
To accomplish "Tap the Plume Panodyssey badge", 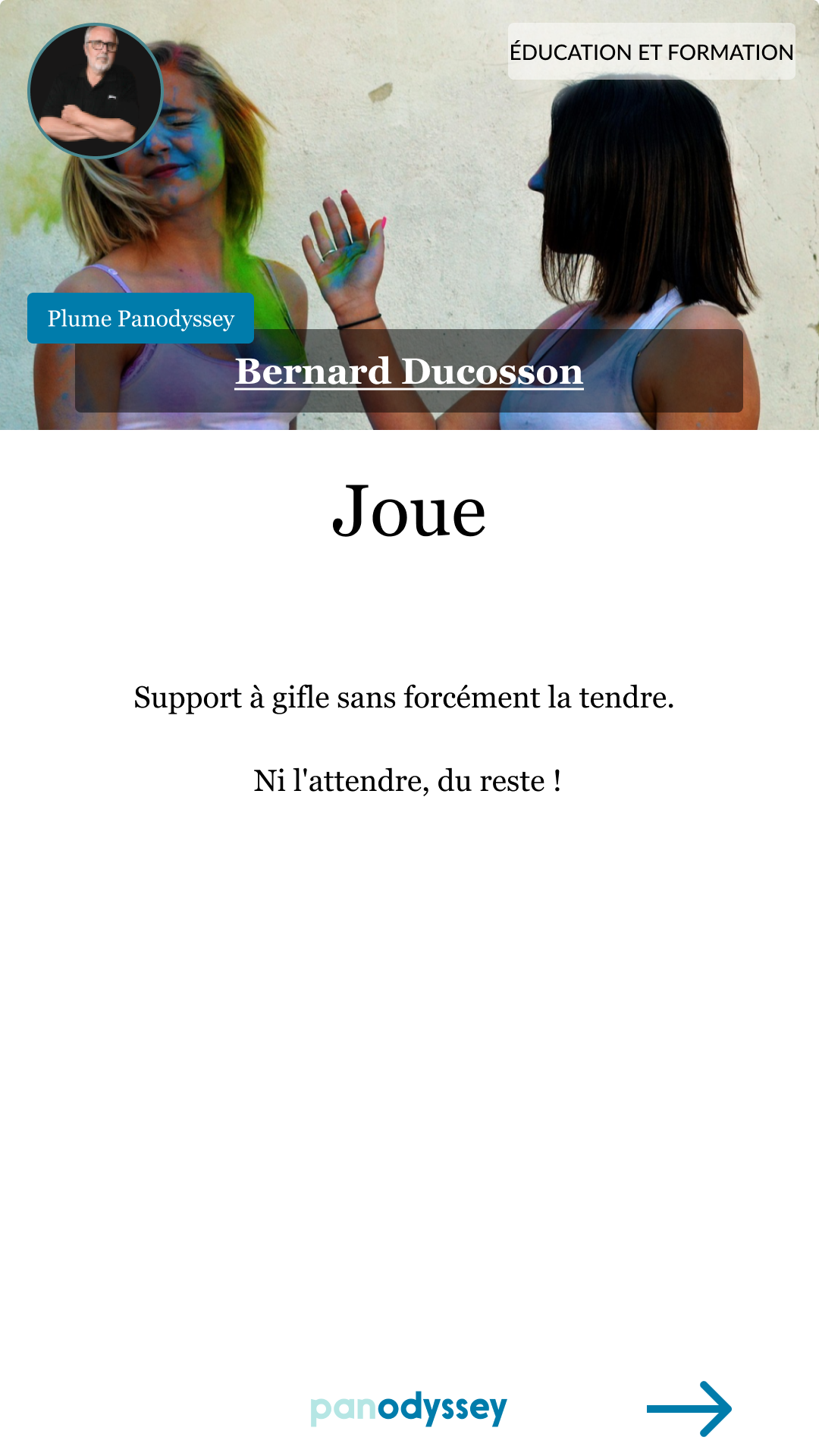I will coord(141,318).
